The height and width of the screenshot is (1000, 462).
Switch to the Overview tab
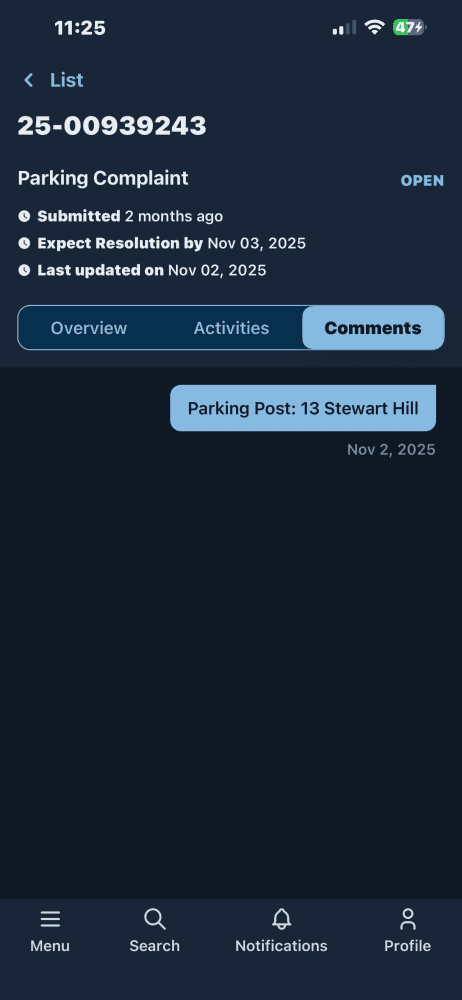(89, 328)
